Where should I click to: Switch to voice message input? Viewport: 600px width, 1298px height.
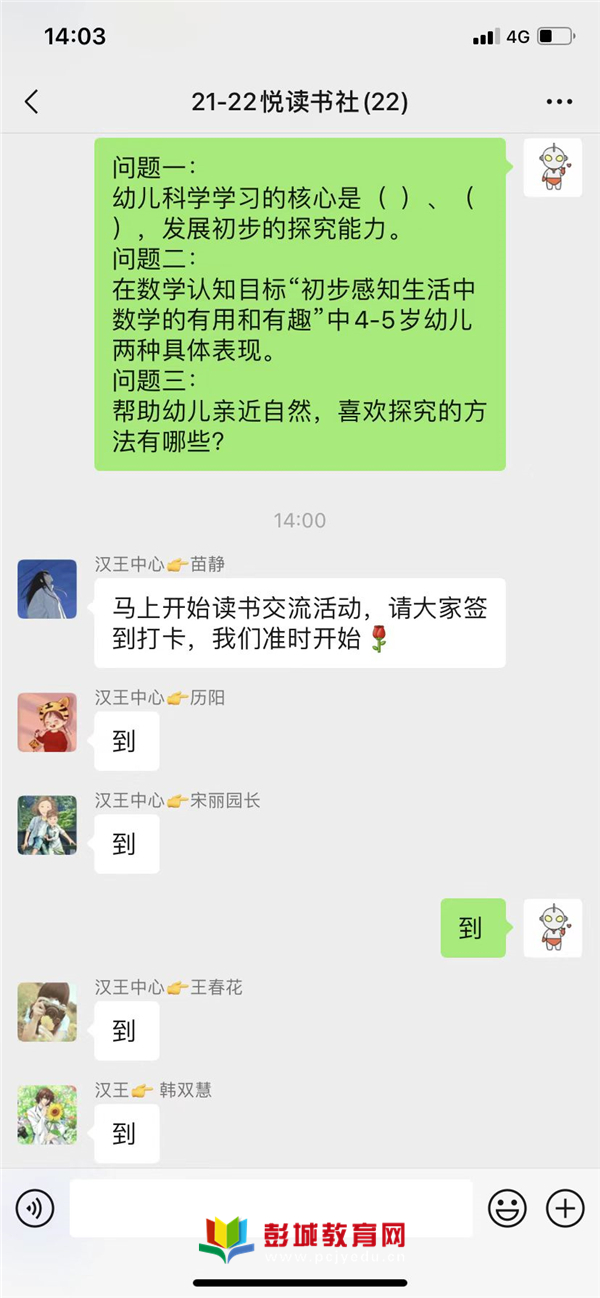[x=35, y=1209]
